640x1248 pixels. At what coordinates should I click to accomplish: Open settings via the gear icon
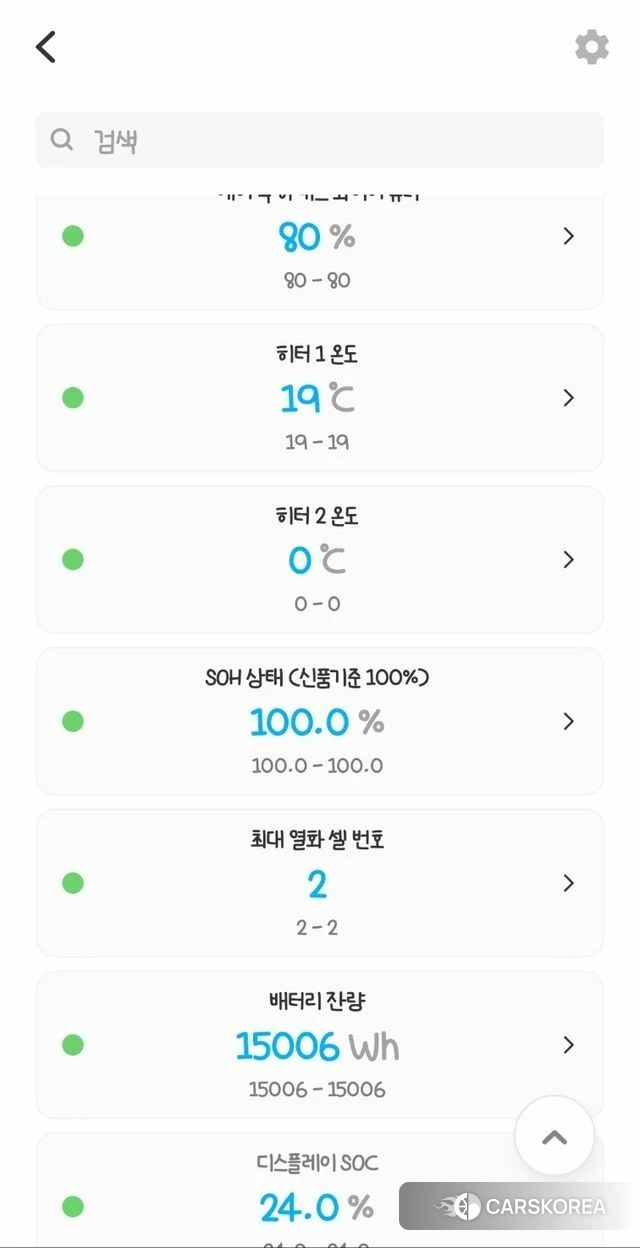tap(591, 47)
